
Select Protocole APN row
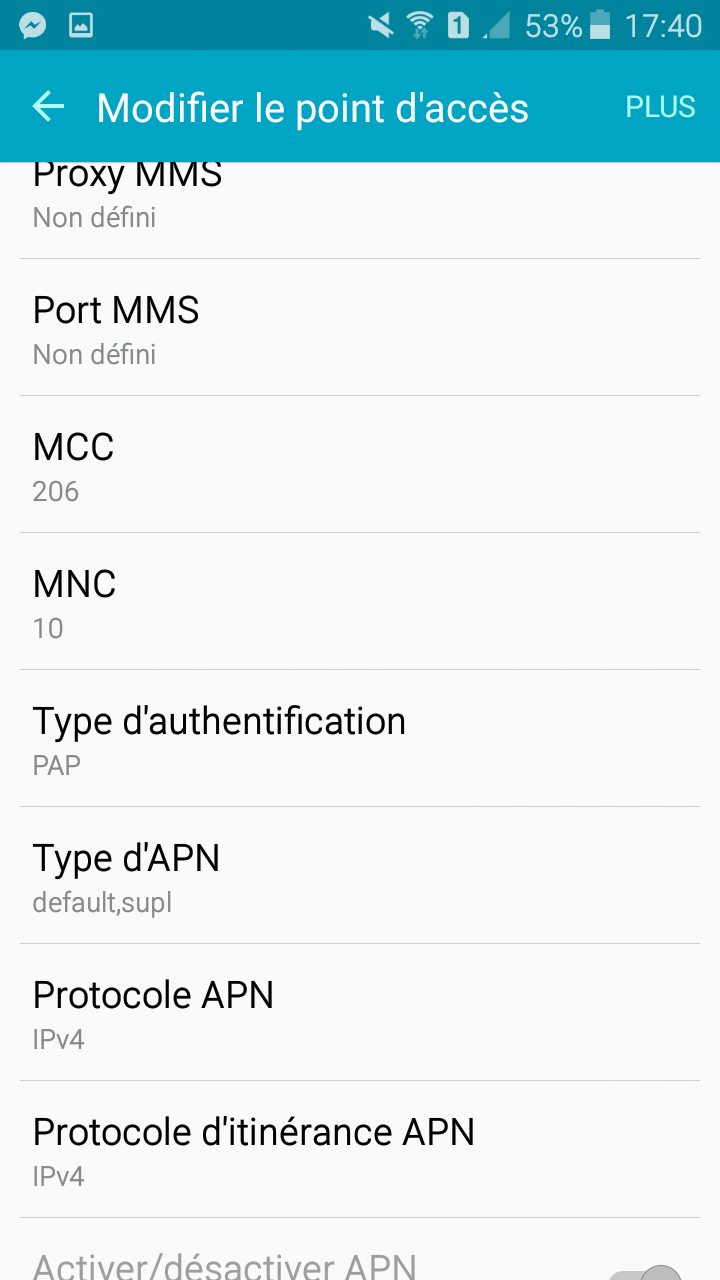pyautogui.click(x=360, y=1013)
